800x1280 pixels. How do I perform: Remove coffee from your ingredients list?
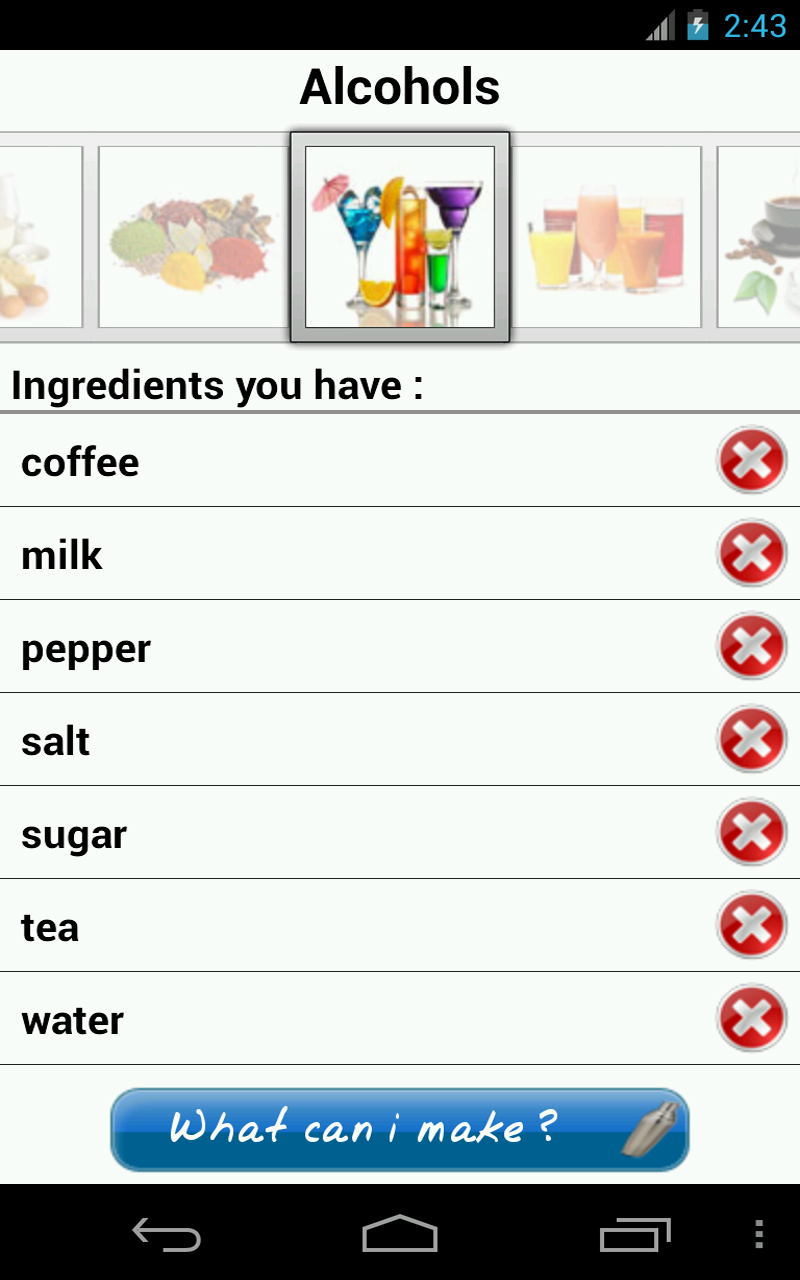click(751, 462)
